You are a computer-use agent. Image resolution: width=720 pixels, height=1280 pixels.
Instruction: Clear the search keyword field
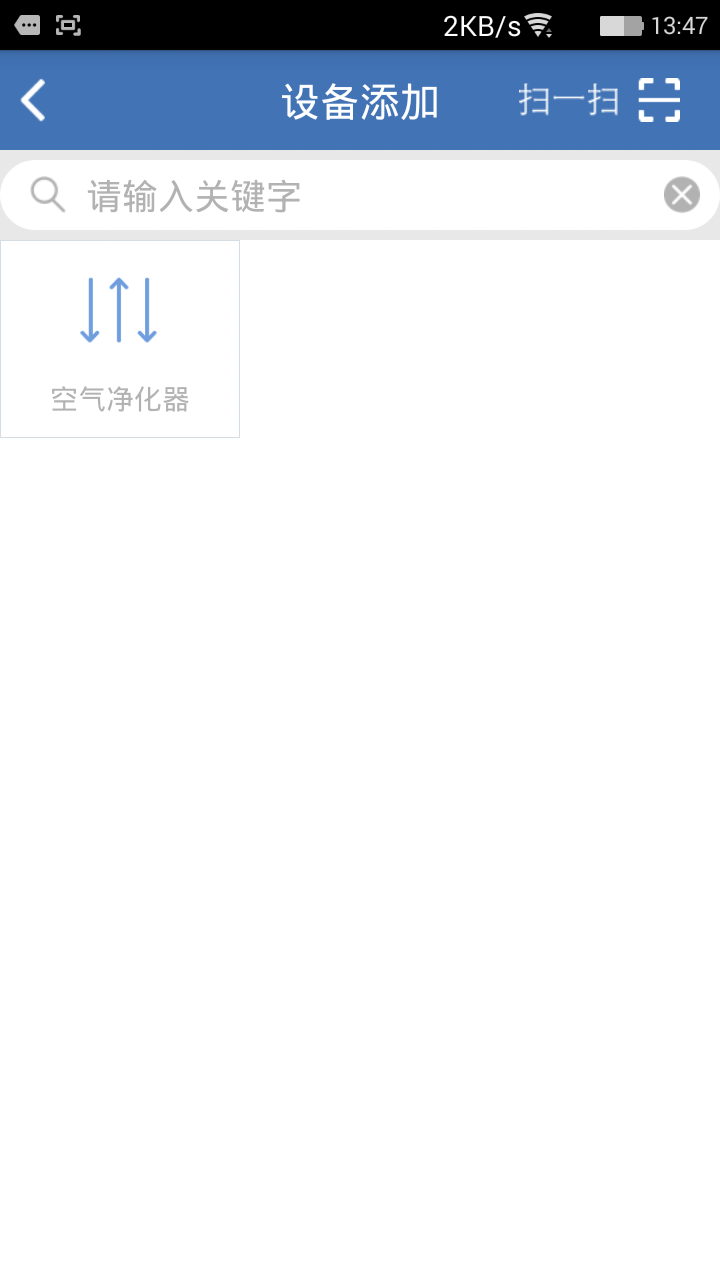681,195
